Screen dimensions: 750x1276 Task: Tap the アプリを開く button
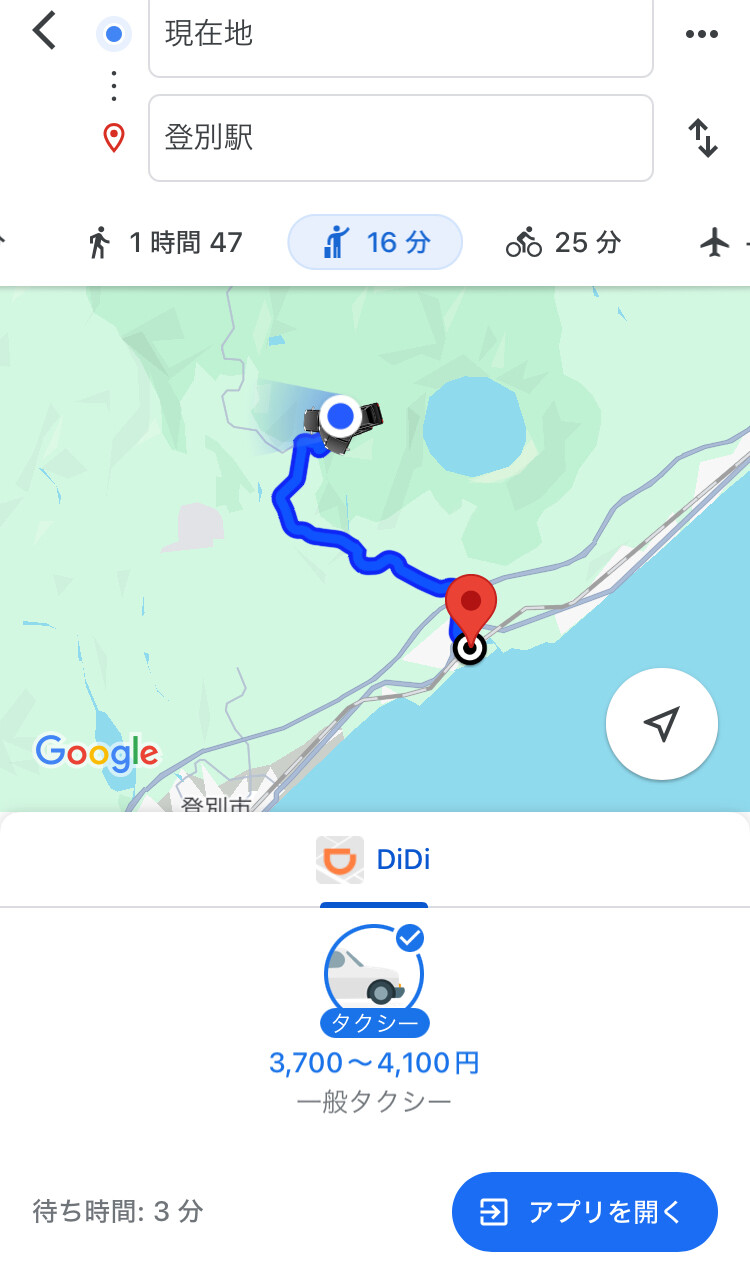(585, 1212)
